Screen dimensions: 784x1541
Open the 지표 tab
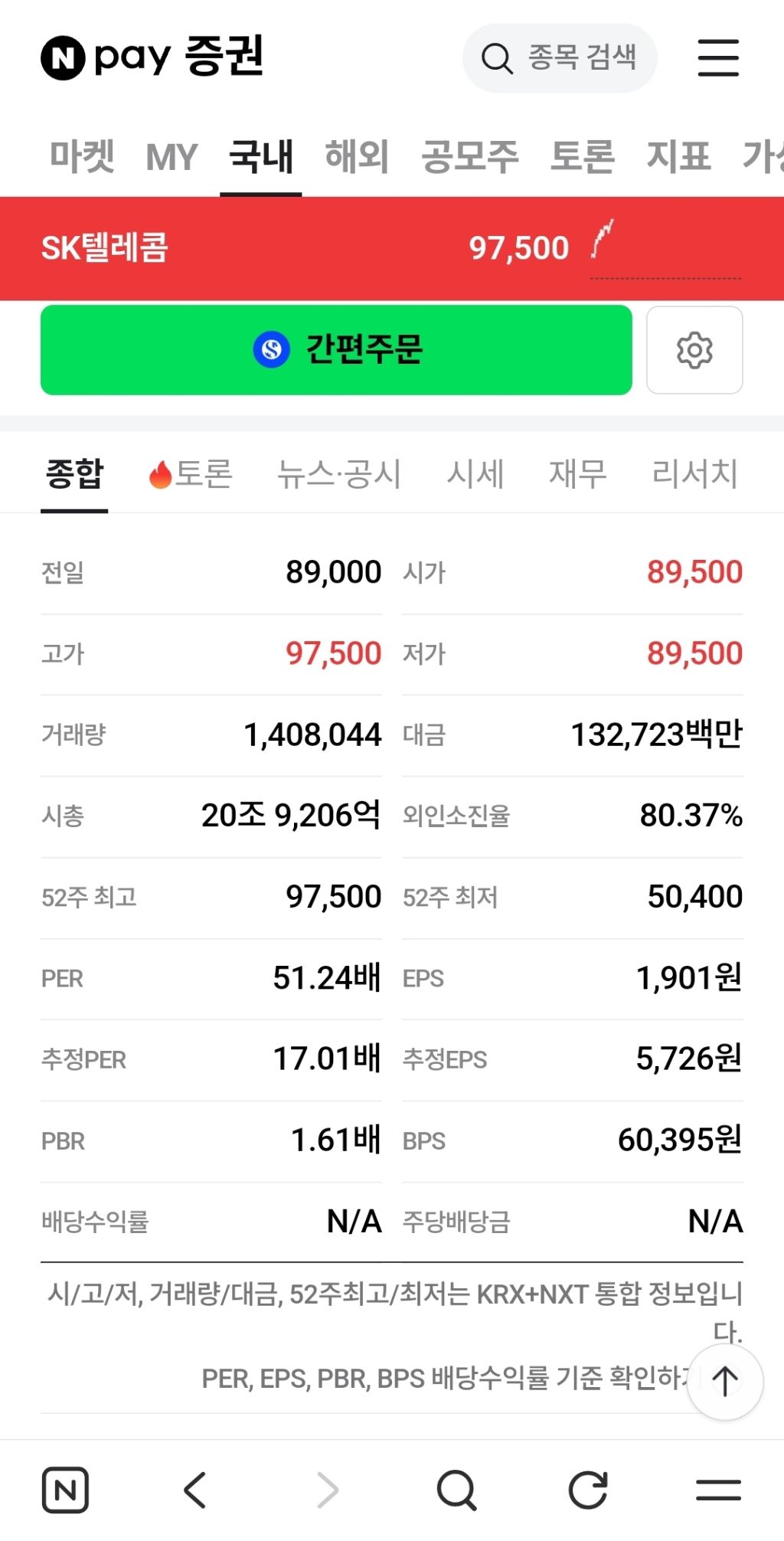678,156
